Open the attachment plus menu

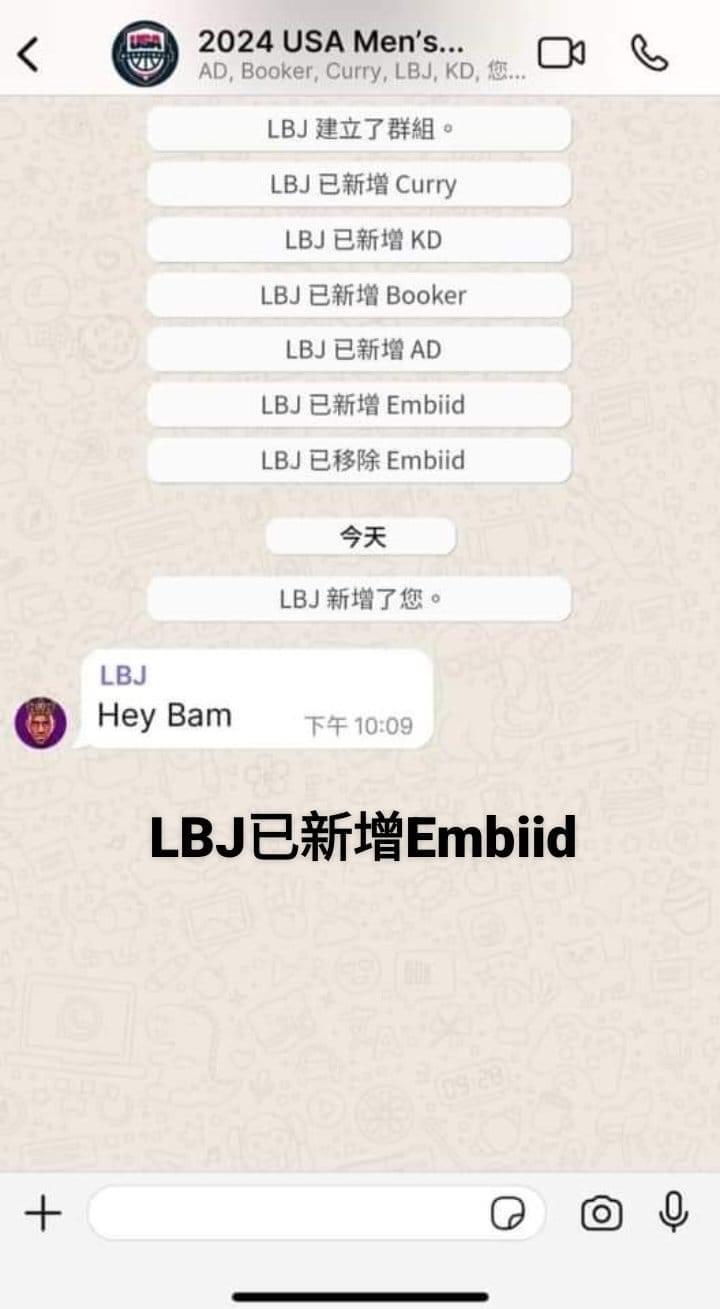point(43,1214)
